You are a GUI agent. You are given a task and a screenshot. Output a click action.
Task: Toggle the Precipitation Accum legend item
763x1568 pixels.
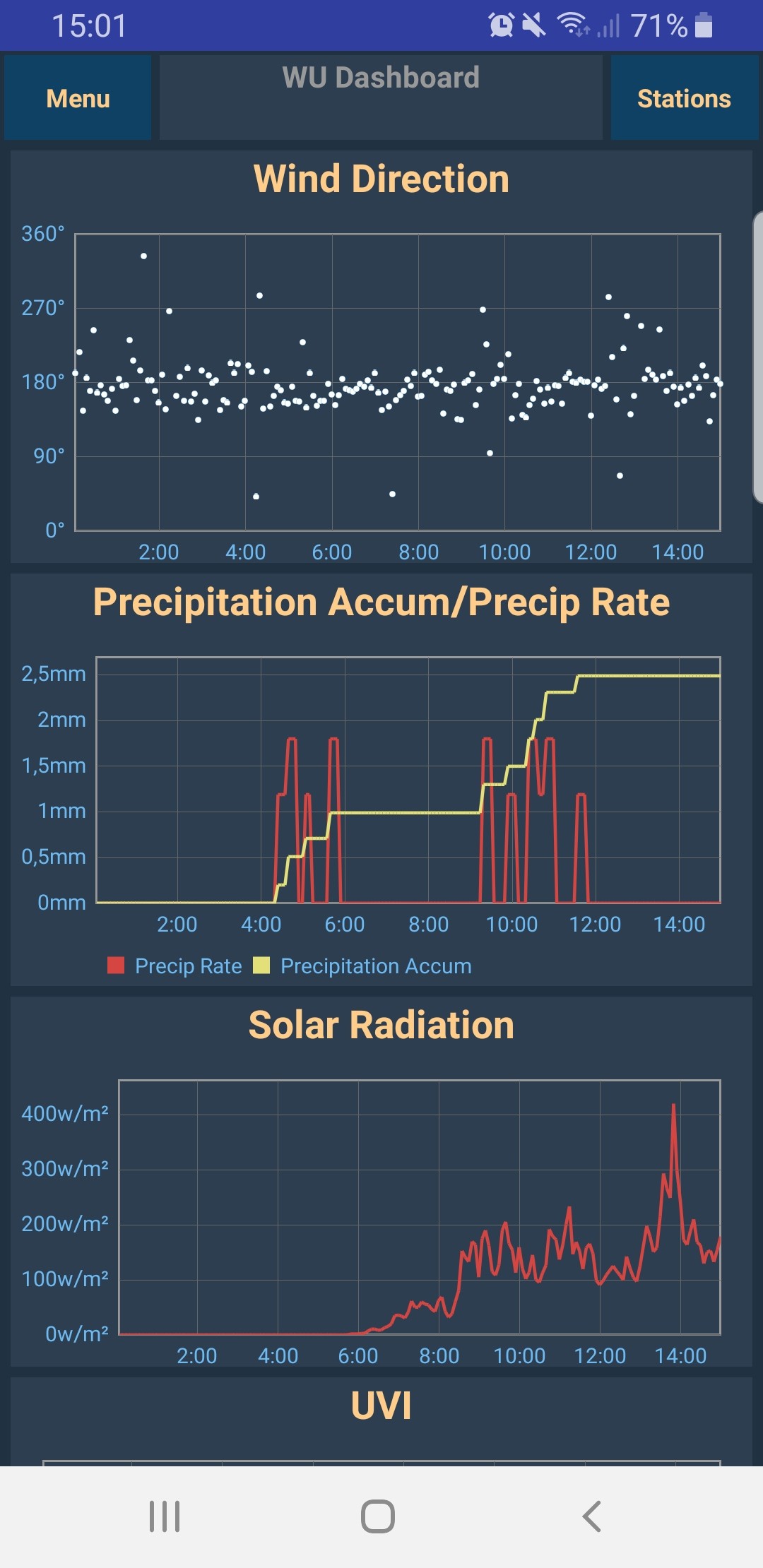click(x=362, y=966)
